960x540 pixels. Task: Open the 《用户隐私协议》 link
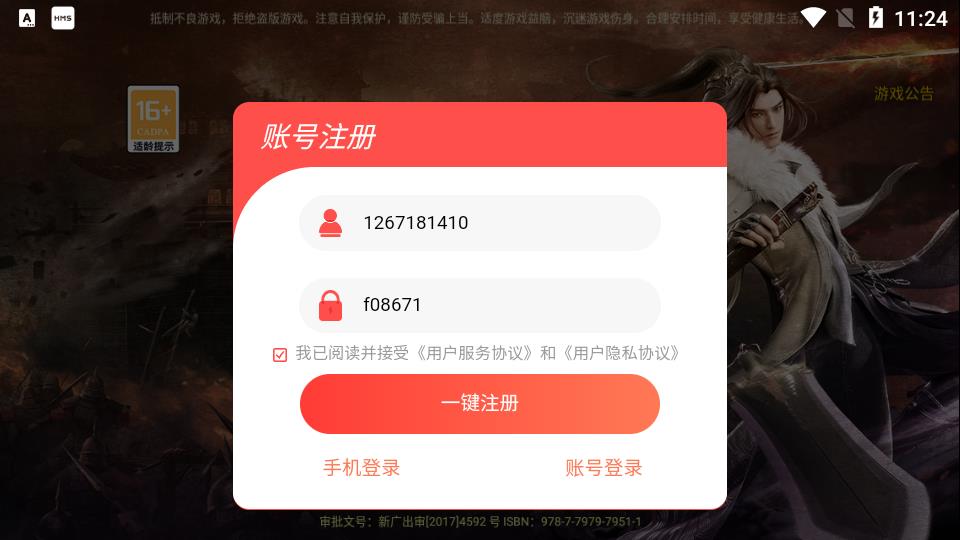pyautogui.click(x=622, y=353)
